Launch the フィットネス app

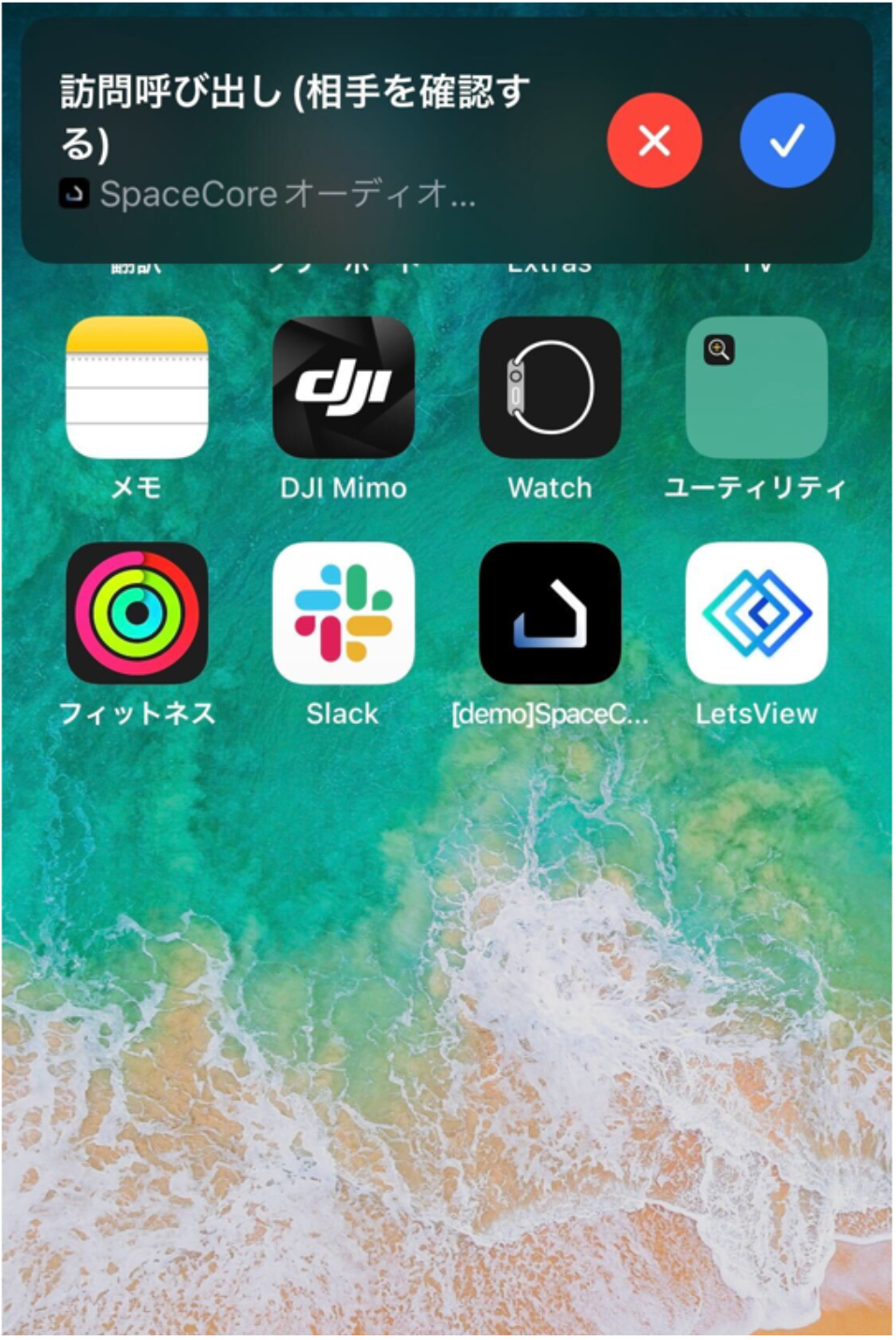137,613
